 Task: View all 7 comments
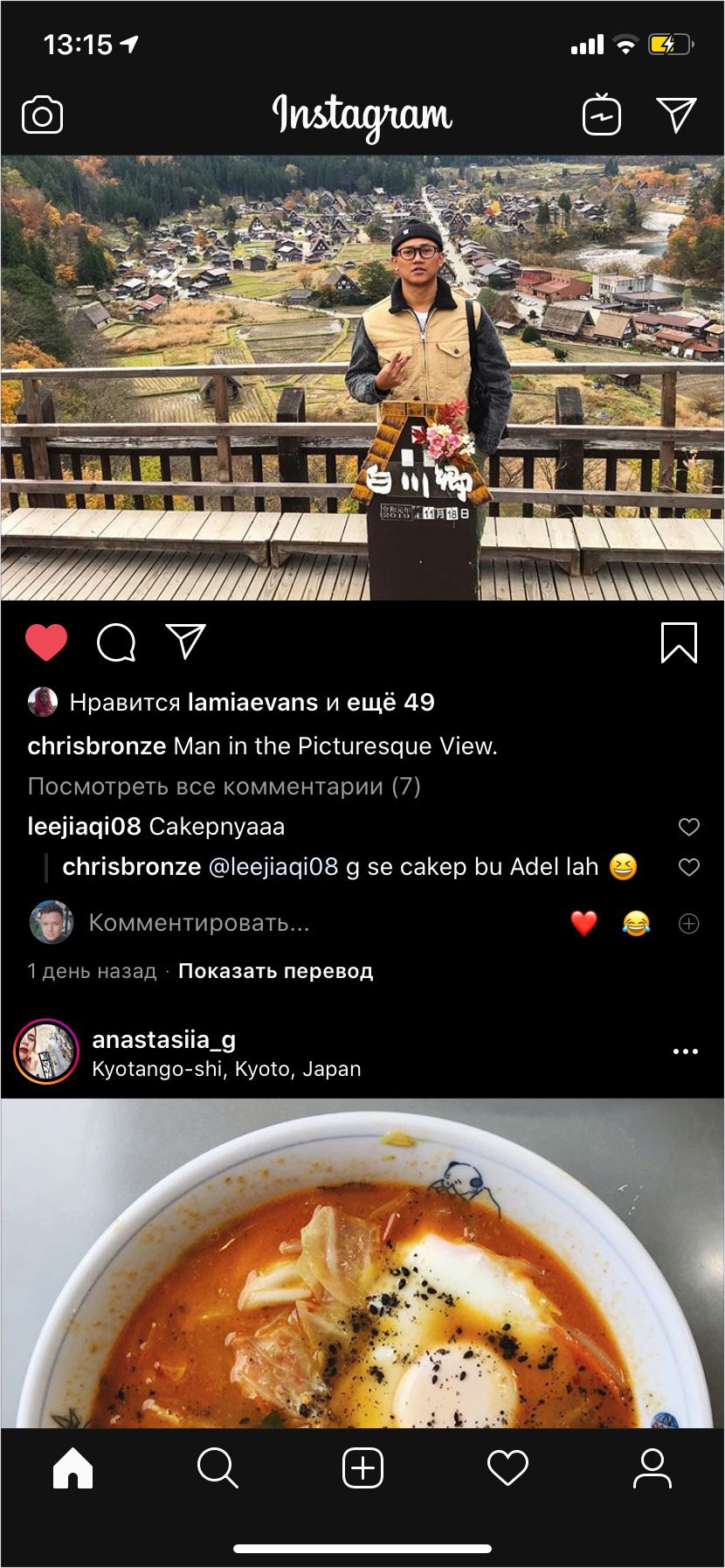224,787
